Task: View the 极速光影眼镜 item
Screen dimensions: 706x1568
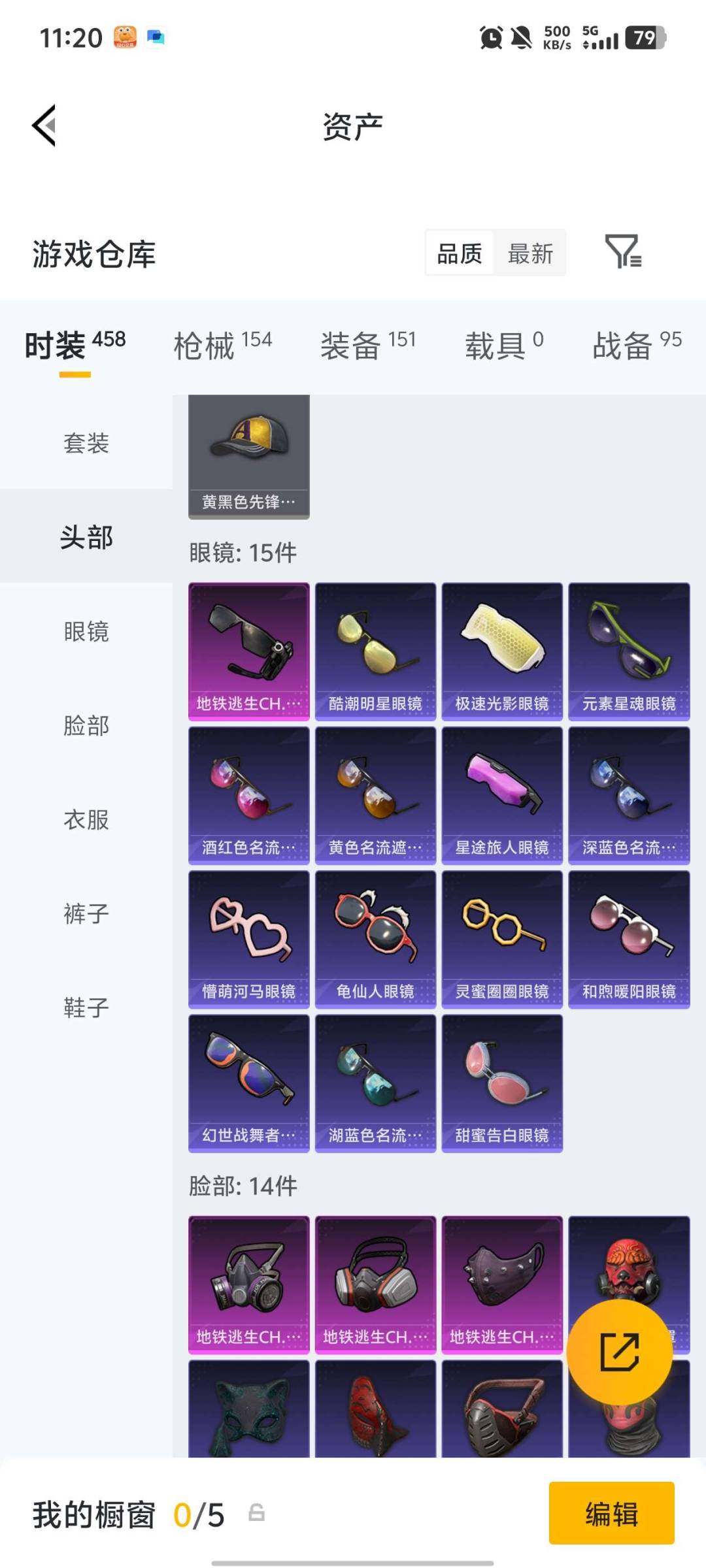Action: click(x=502, y=651)
